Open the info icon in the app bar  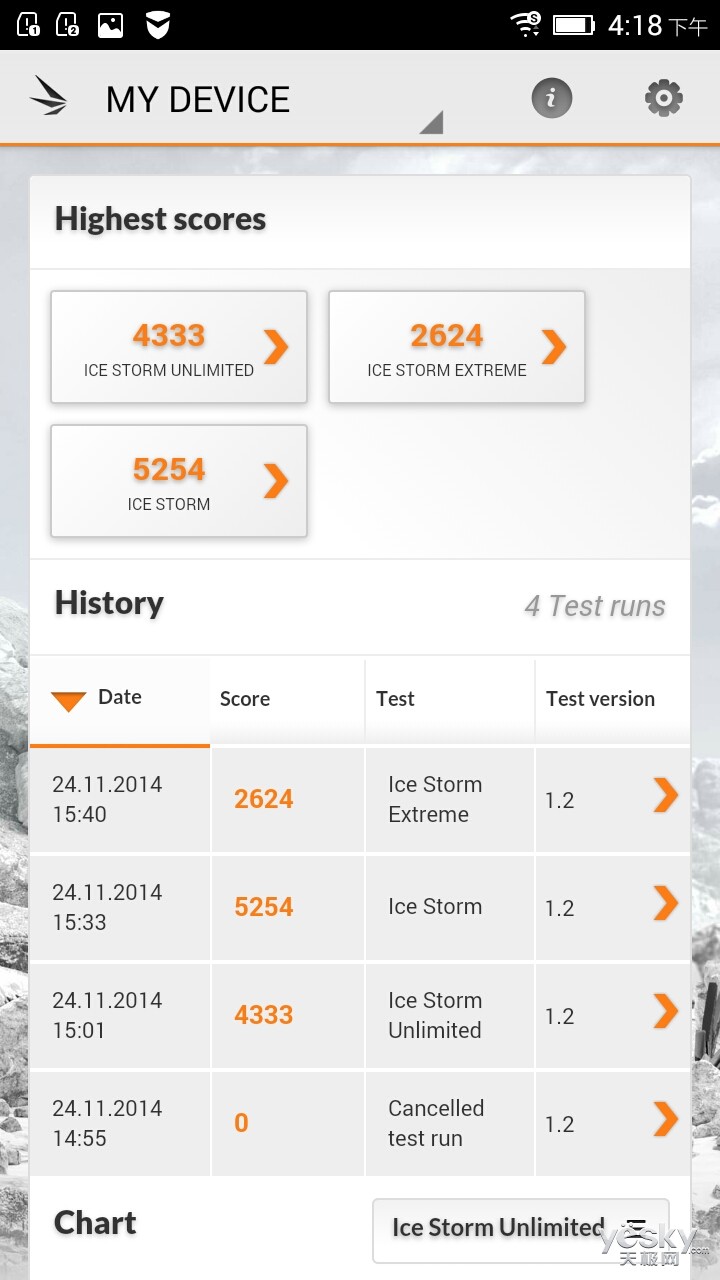551,98
